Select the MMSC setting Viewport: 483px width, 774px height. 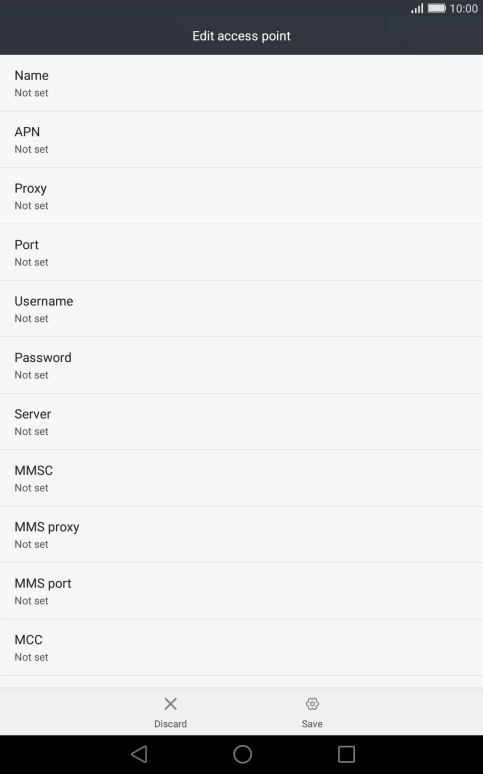[242, 478]
